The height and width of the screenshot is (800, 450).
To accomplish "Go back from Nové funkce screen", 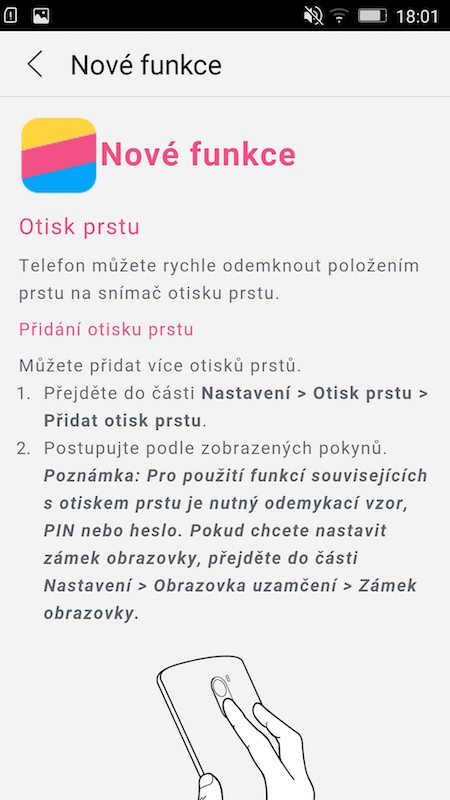I will tap(35, 65).
